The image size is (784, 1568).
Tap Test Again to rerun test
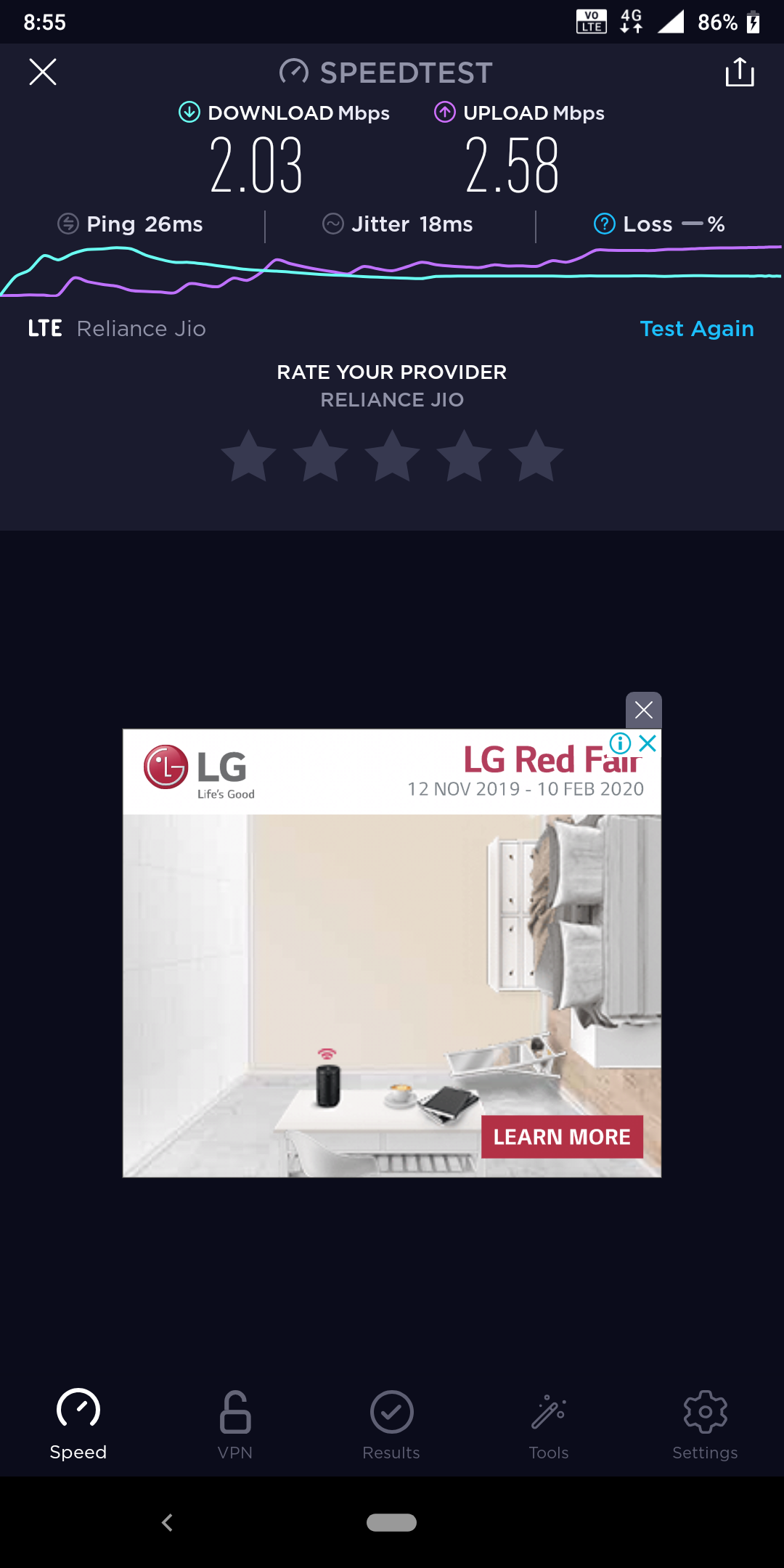(x=696, y=329)
